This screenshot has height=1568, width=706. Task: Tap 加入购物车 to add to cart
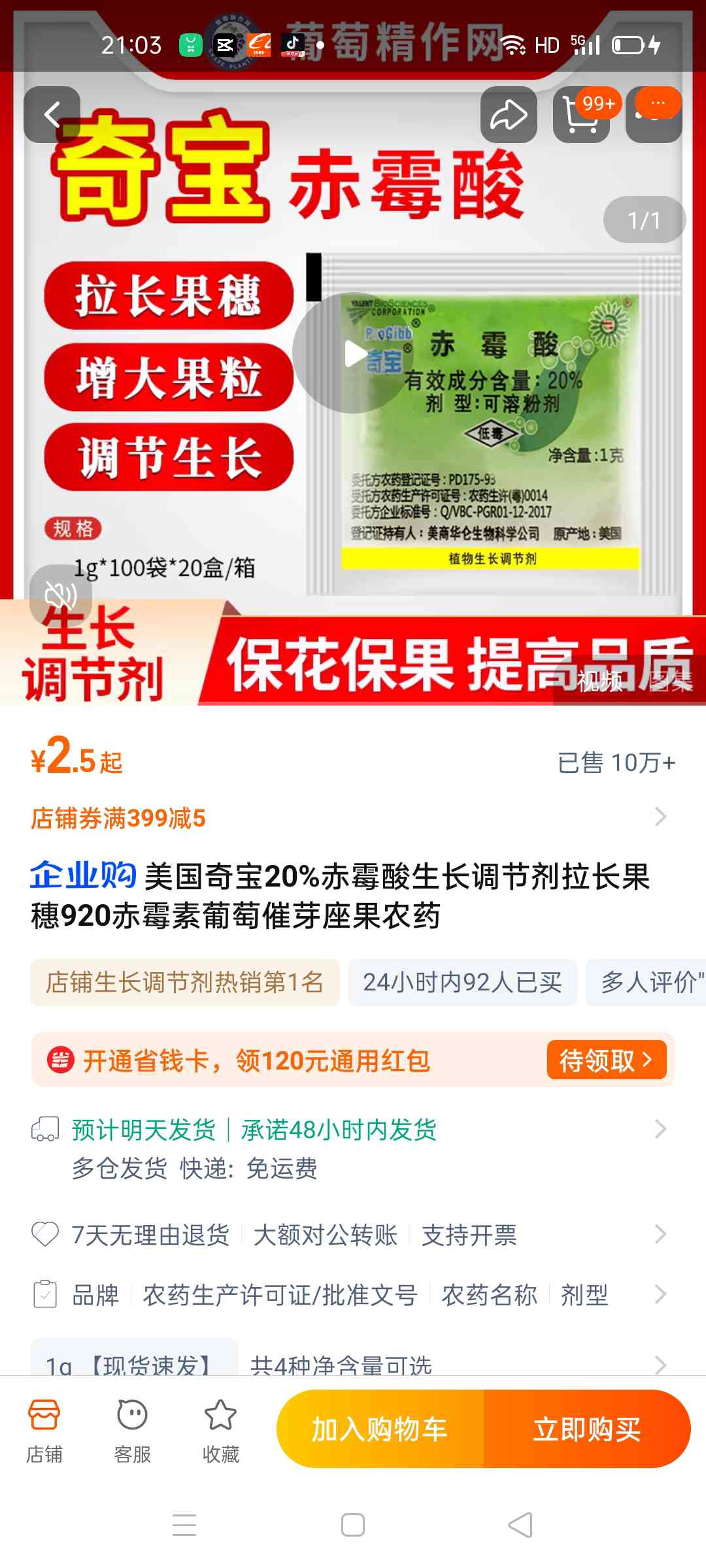tap(380, 1429)
